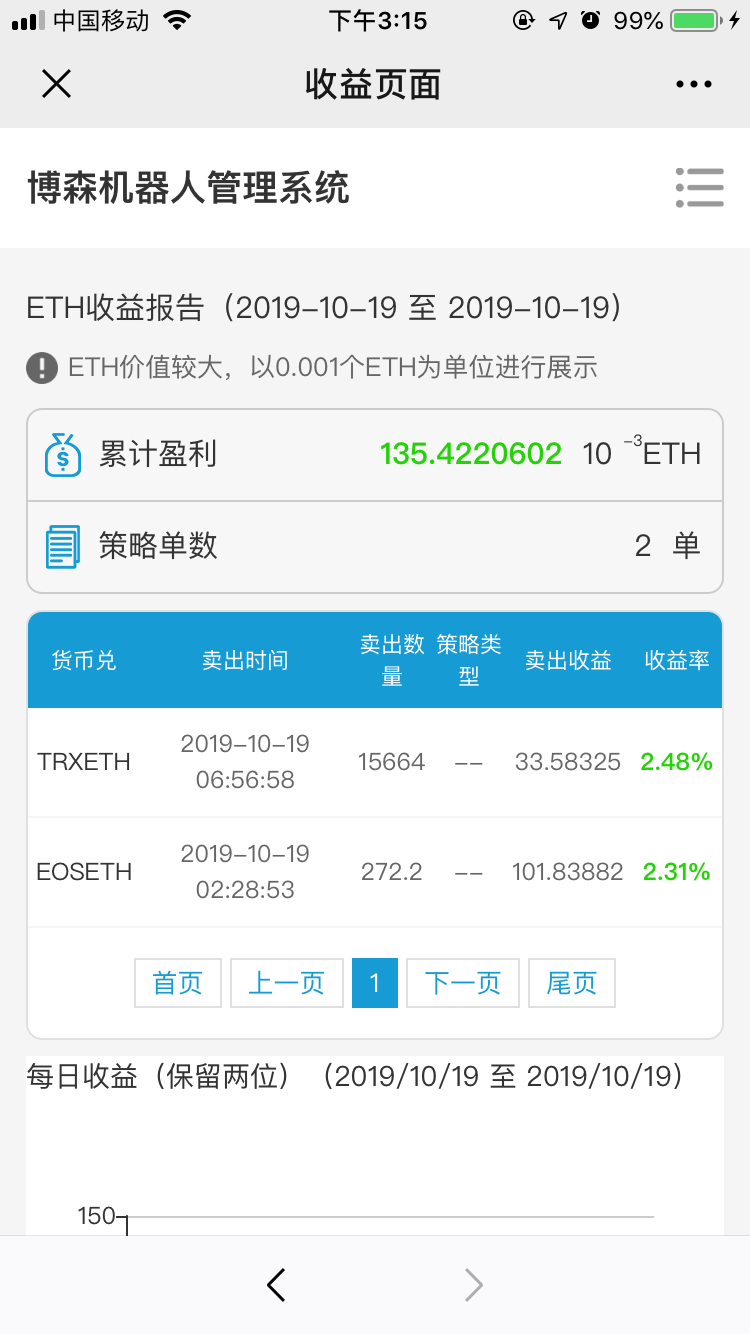Jump to last page with 尾页
750x1334 pixels.
572,983
